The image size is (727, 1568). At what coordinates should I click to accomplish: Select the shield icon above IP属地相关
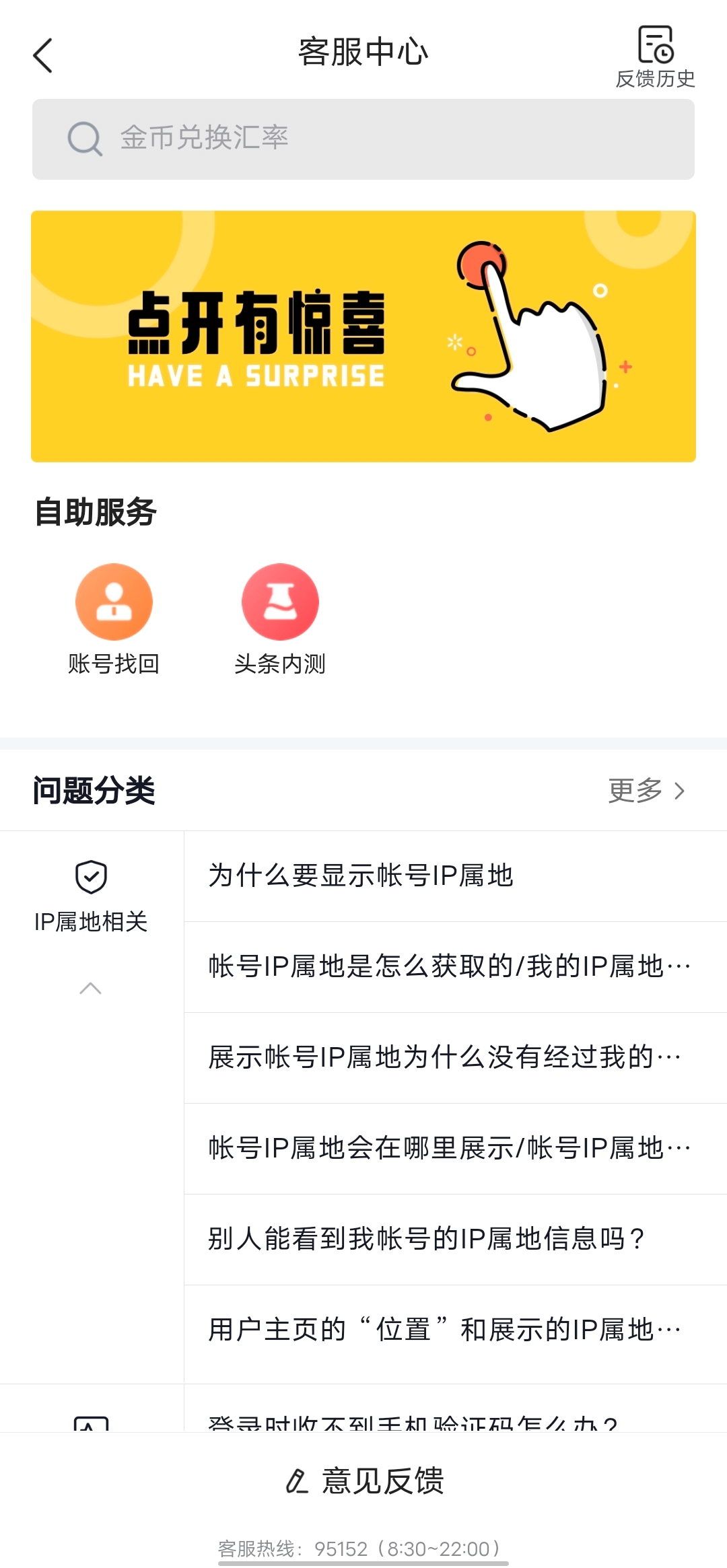tap(92, 876)
